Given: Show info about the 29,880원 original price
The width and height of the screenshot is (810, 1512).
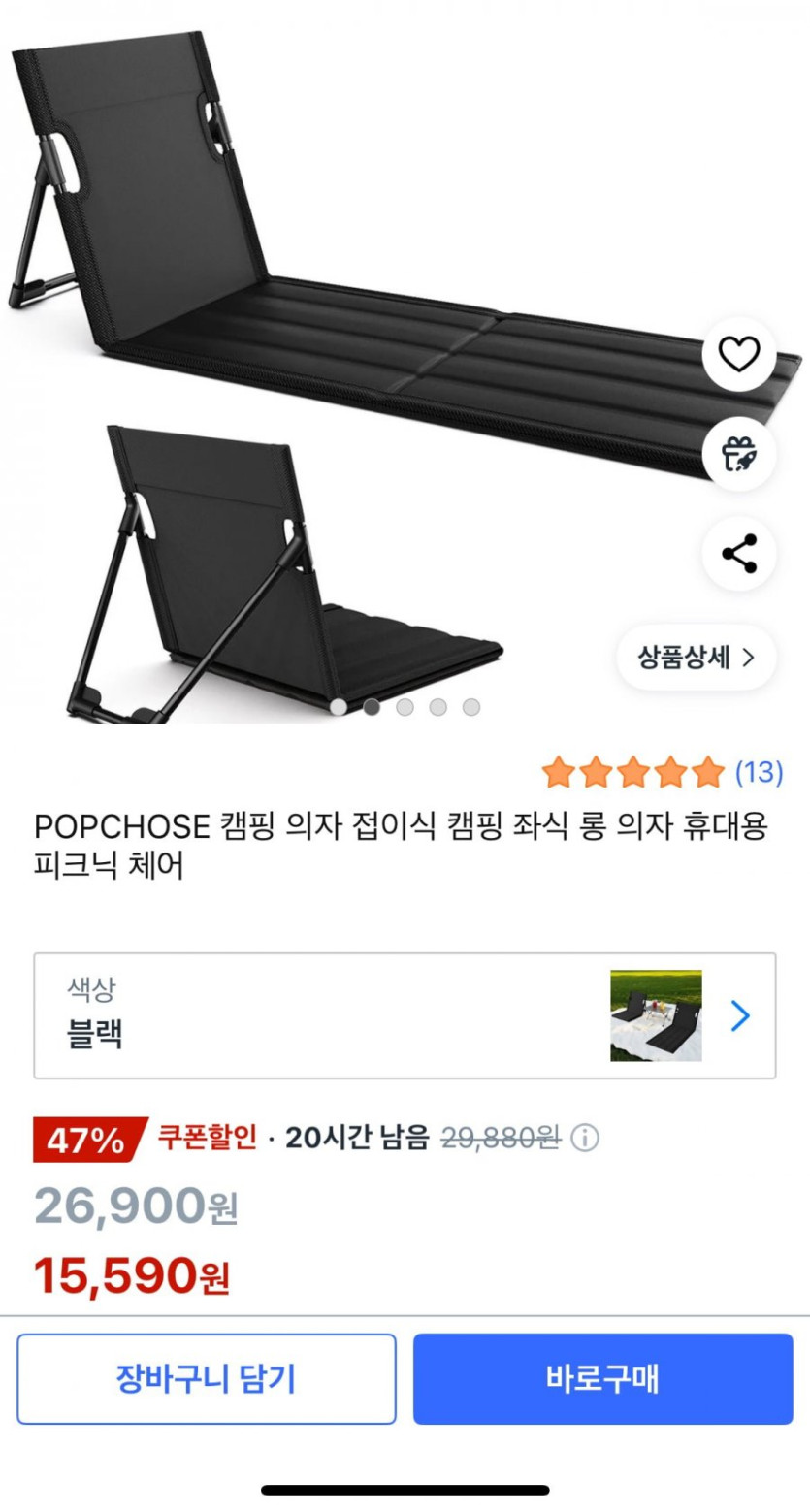Looking at the screenshot, I should tap(585, 1139).
